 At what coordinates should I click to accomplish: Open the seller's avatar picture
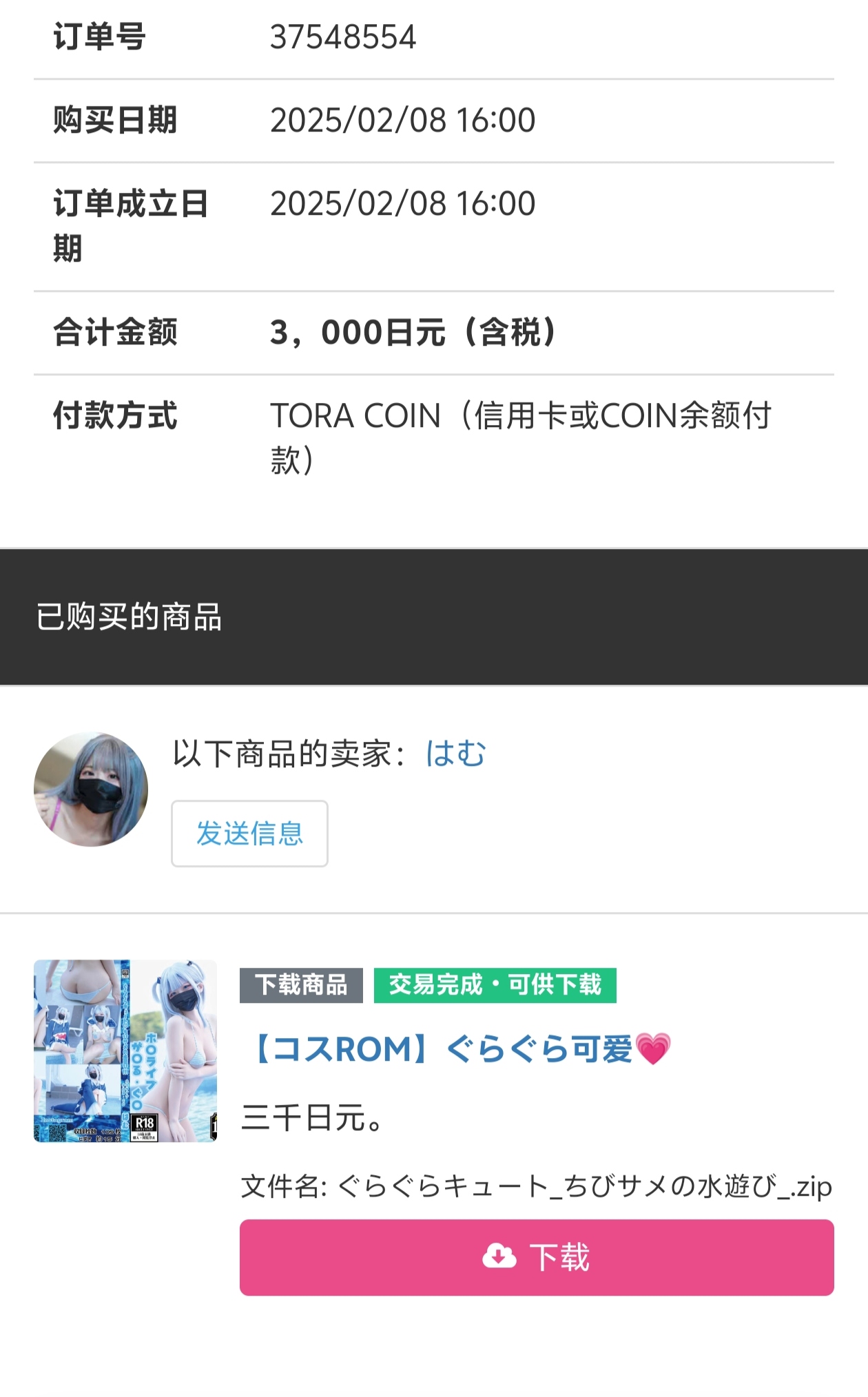pyautogui.click(x=91, y=789)
